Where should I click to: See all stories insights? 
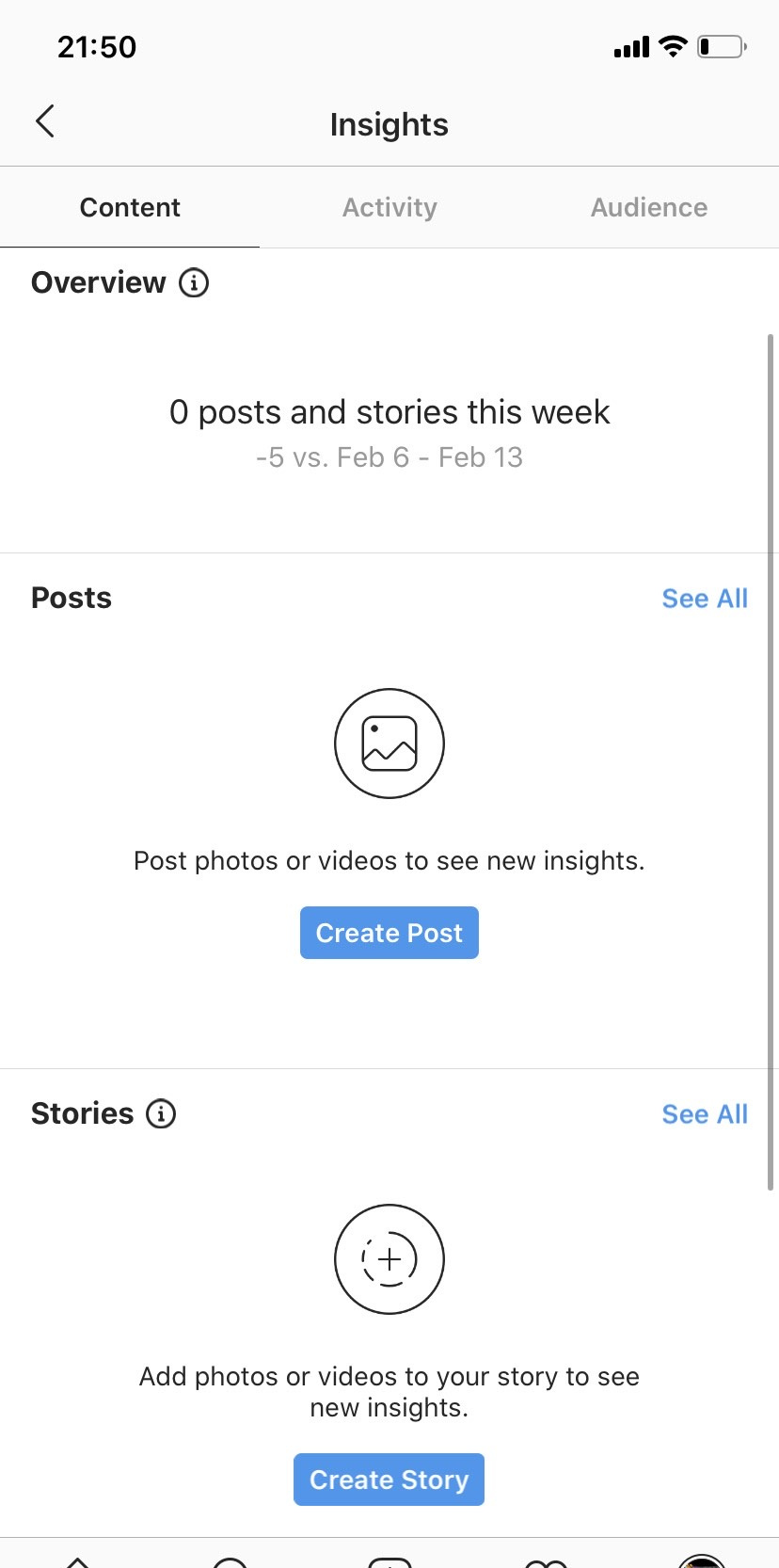(x=705, y=1114)
